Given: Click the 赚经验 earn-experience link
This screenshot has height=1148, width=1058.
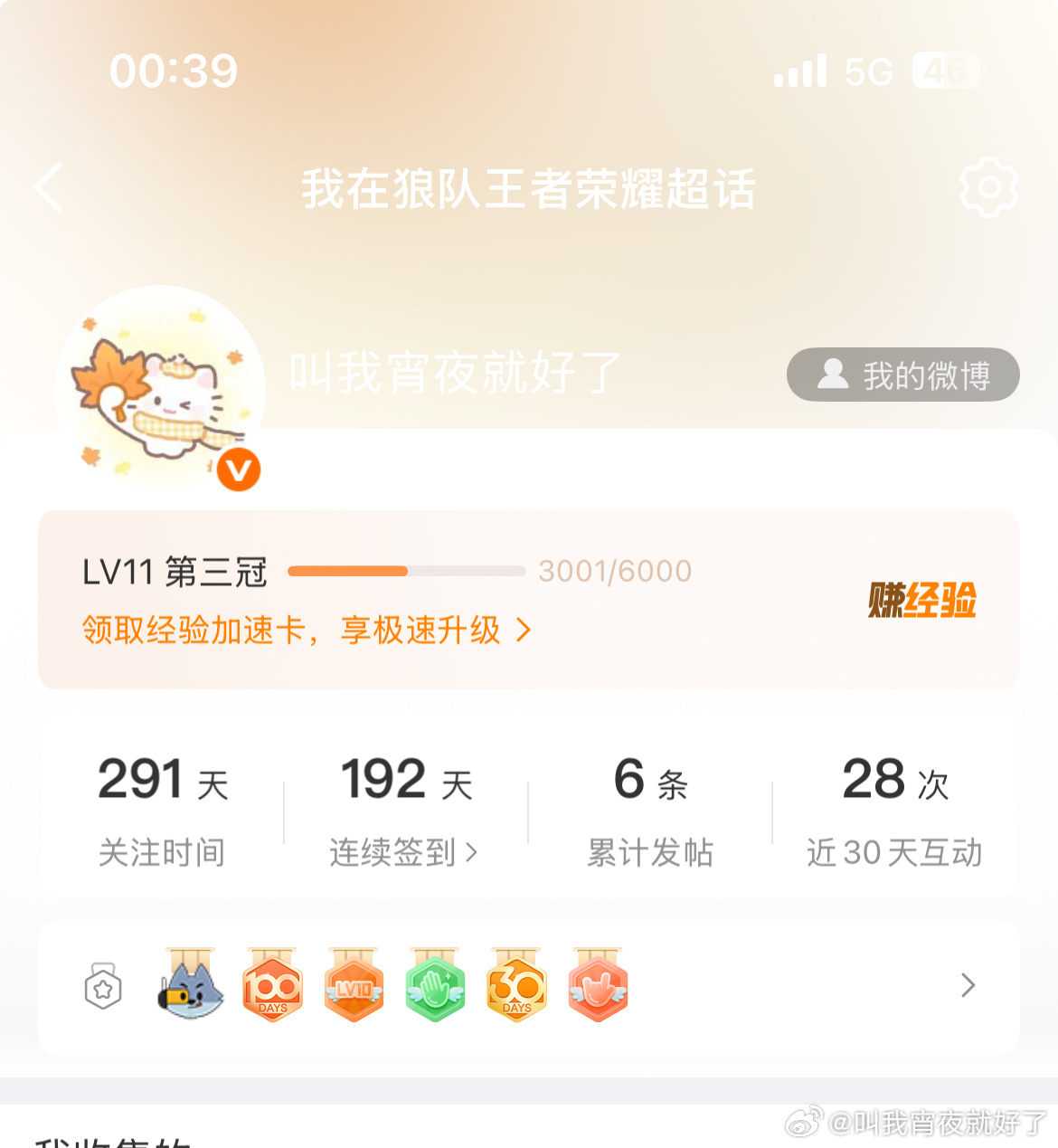Looking at the screenshot, I should click(923, 600).
